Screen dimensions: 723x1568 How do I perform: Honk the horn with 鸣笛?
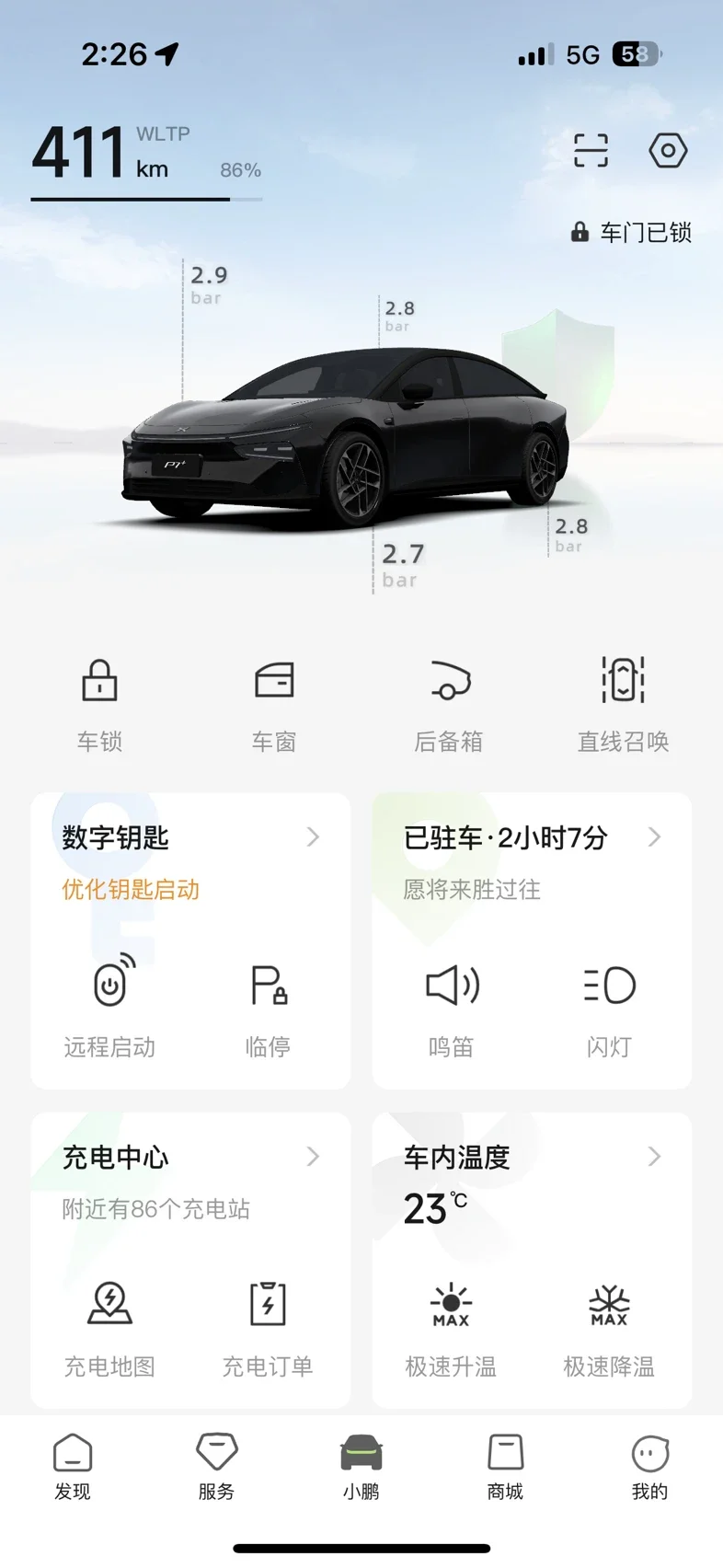[x=451, y=1007]
